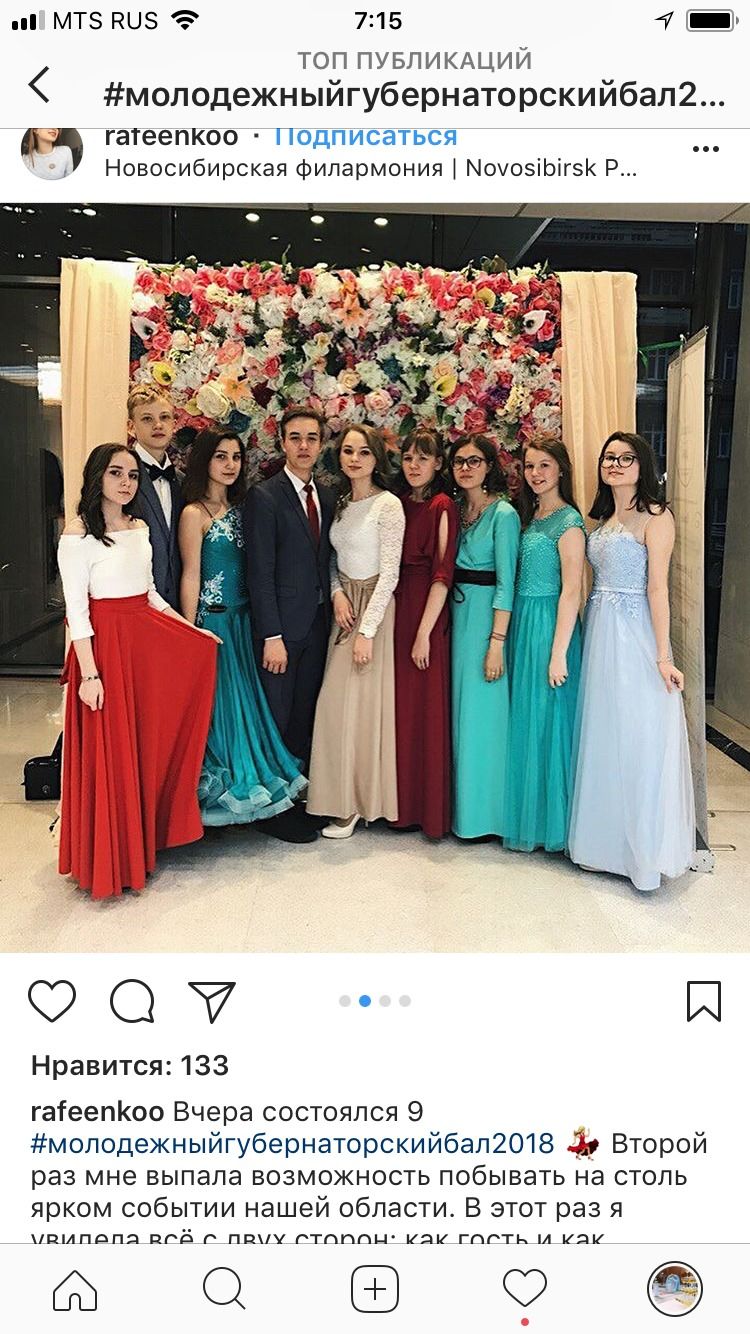Go to my Profile tab
Viewport: 750px width, 1334px height.
coord(675,1288)
